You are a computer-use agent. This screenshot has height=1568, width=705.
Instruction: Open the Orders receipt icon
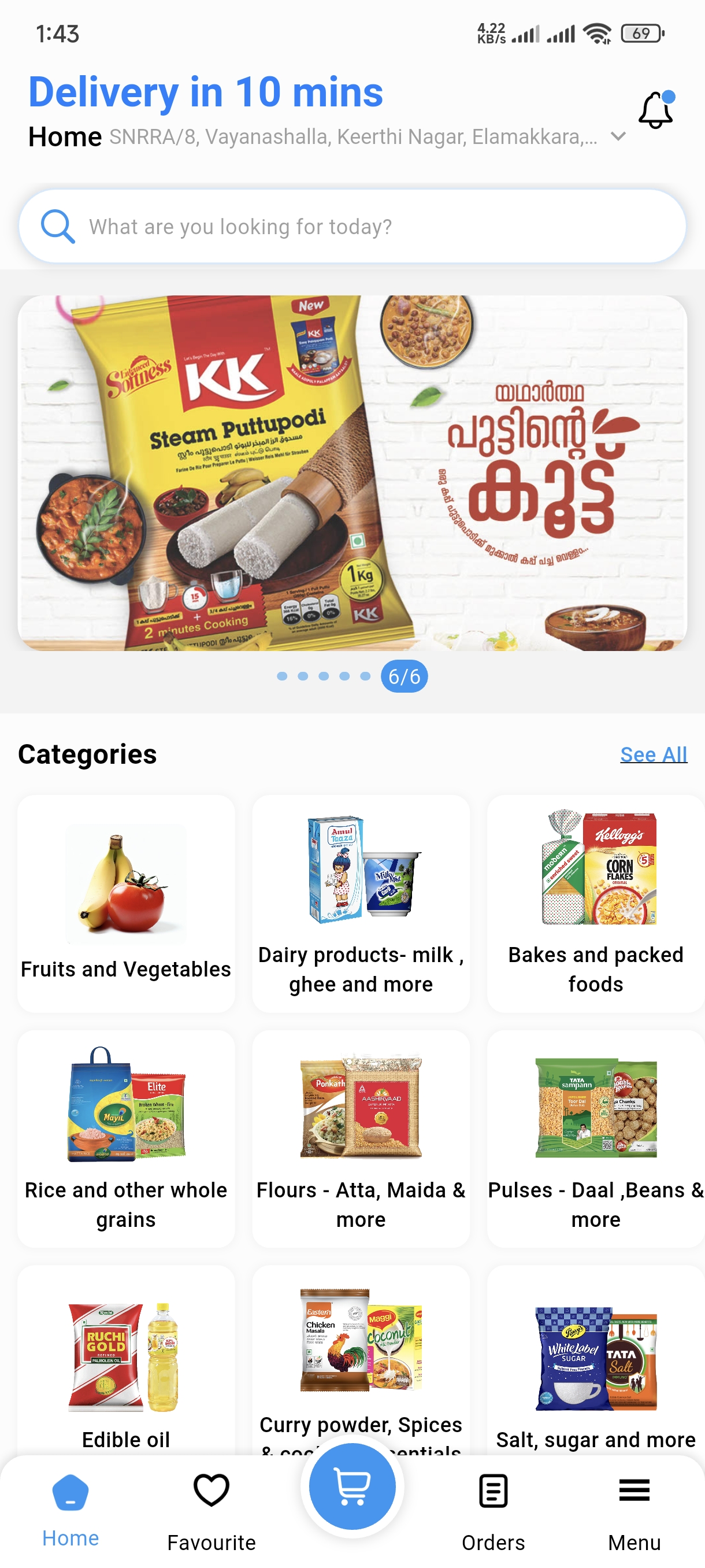[494, 1490]
